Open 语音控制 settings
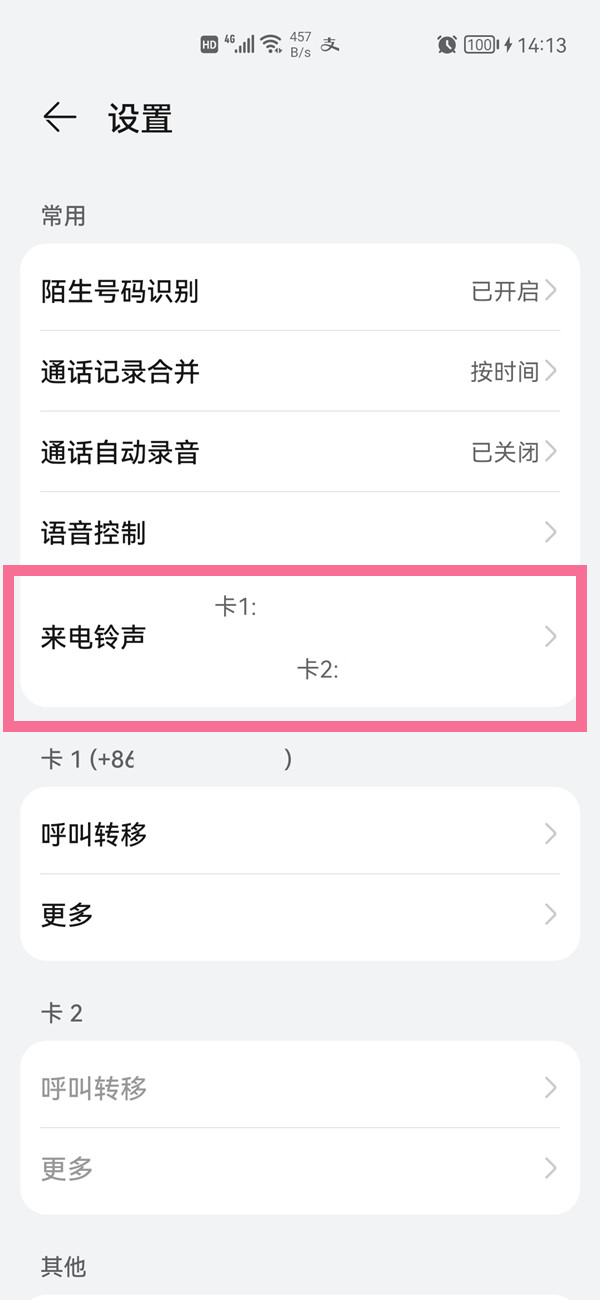 click(x=299, y=533)
